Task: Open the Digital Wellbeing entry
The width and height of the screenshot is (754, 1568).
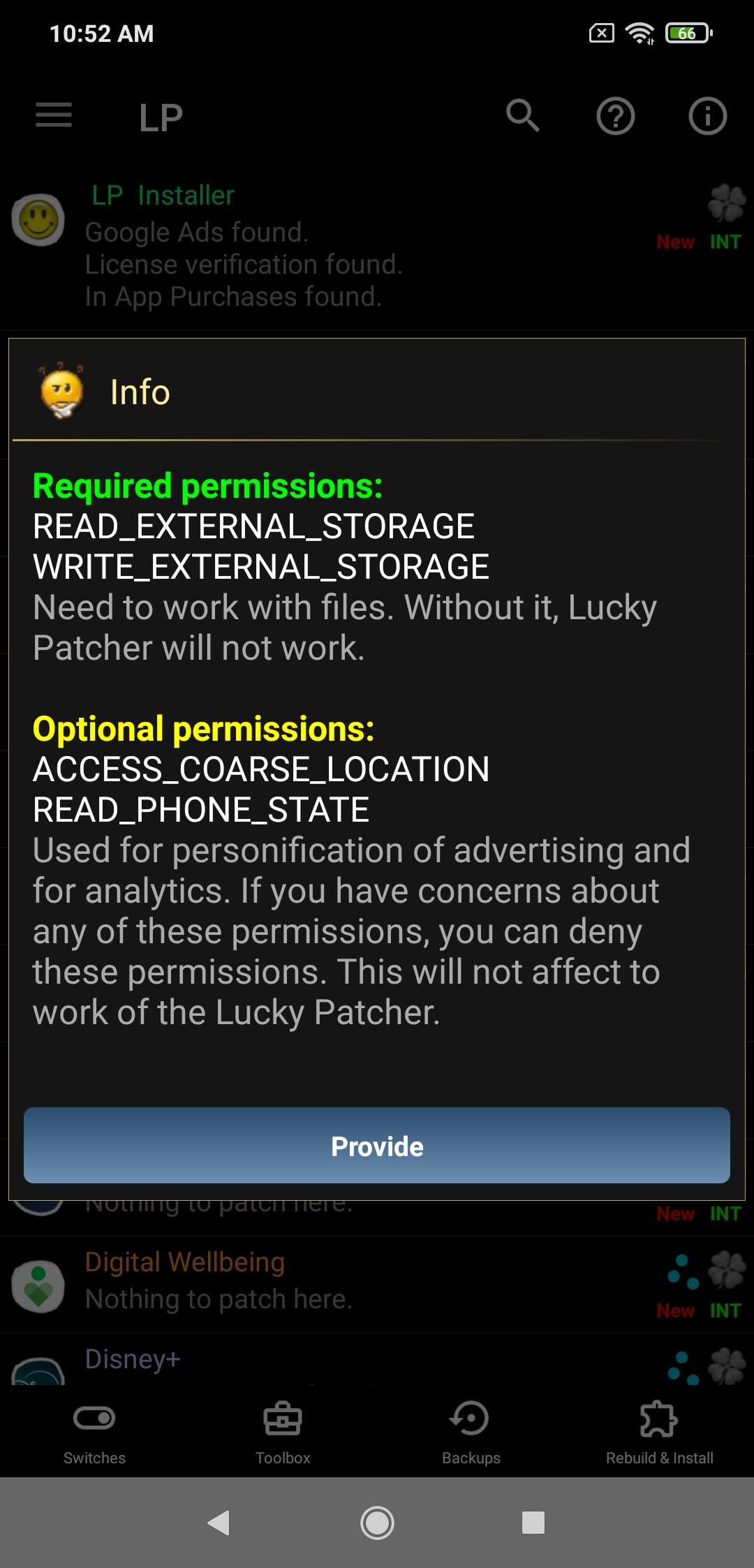Action: pos(279,1282)
